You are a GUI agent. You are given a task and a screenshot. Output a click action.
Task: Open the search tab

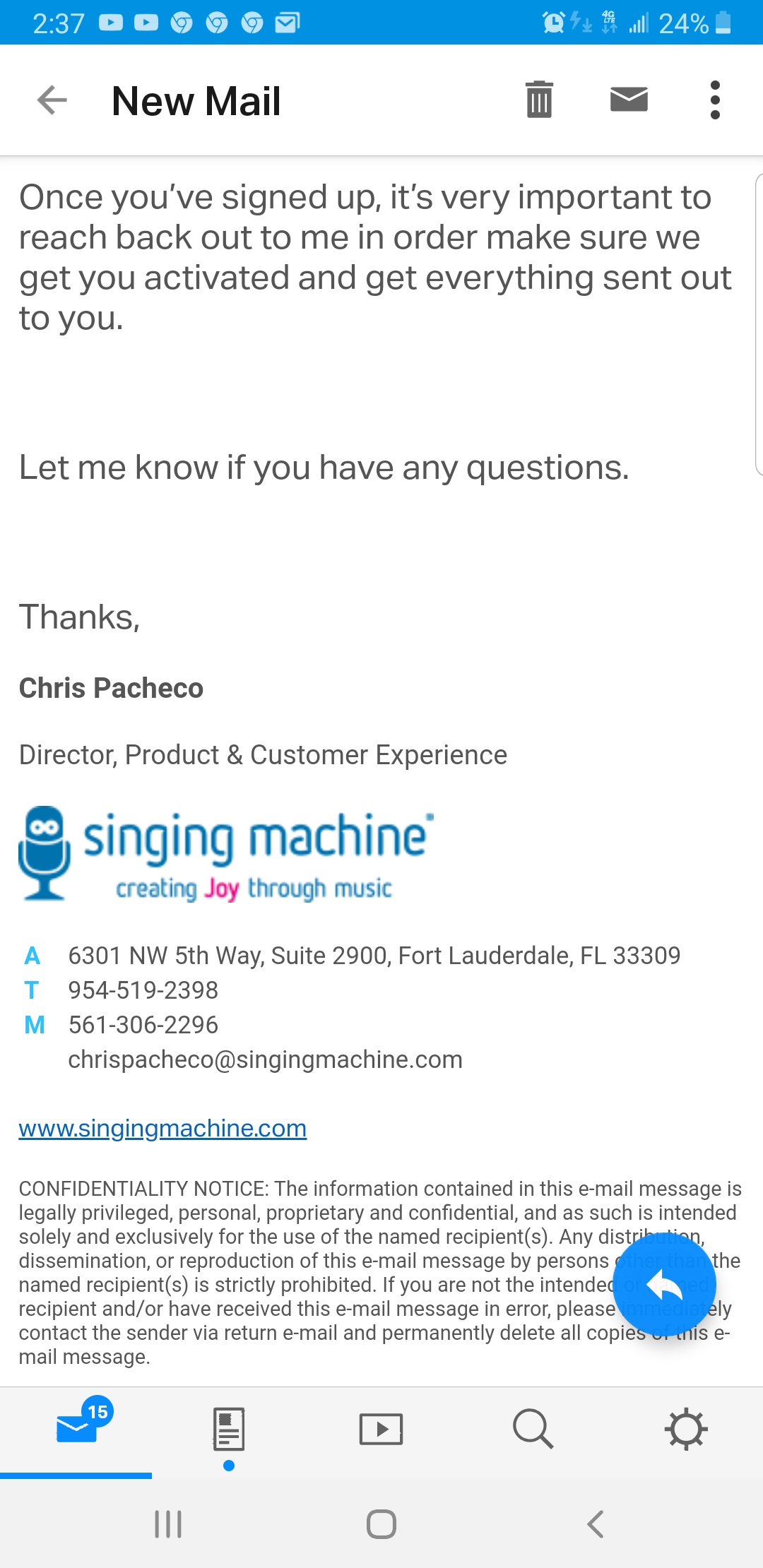(x=533, y=1429)
